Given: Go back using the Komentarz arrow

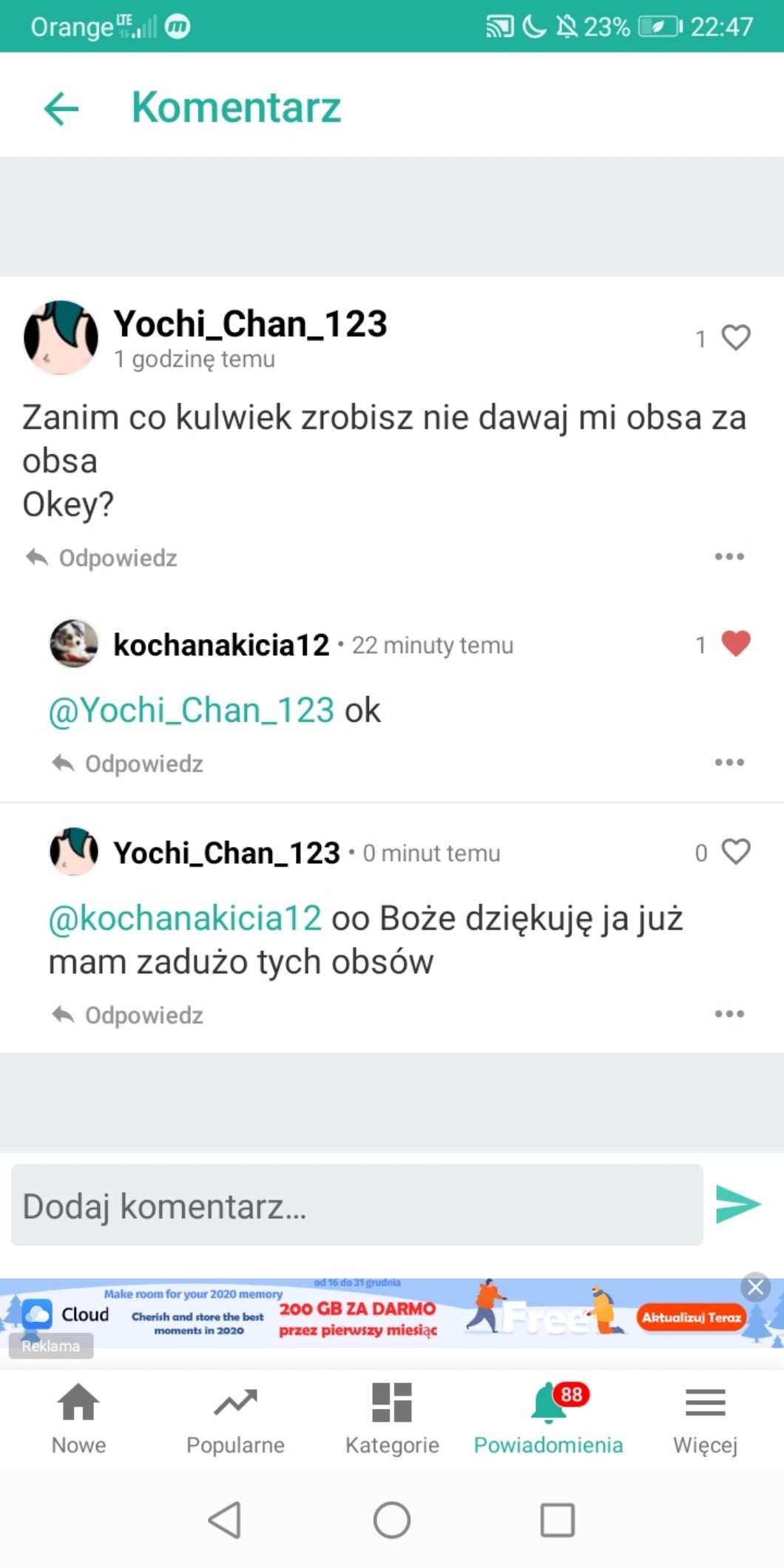Looking at the screenshot, I should (x=61, y=109).
